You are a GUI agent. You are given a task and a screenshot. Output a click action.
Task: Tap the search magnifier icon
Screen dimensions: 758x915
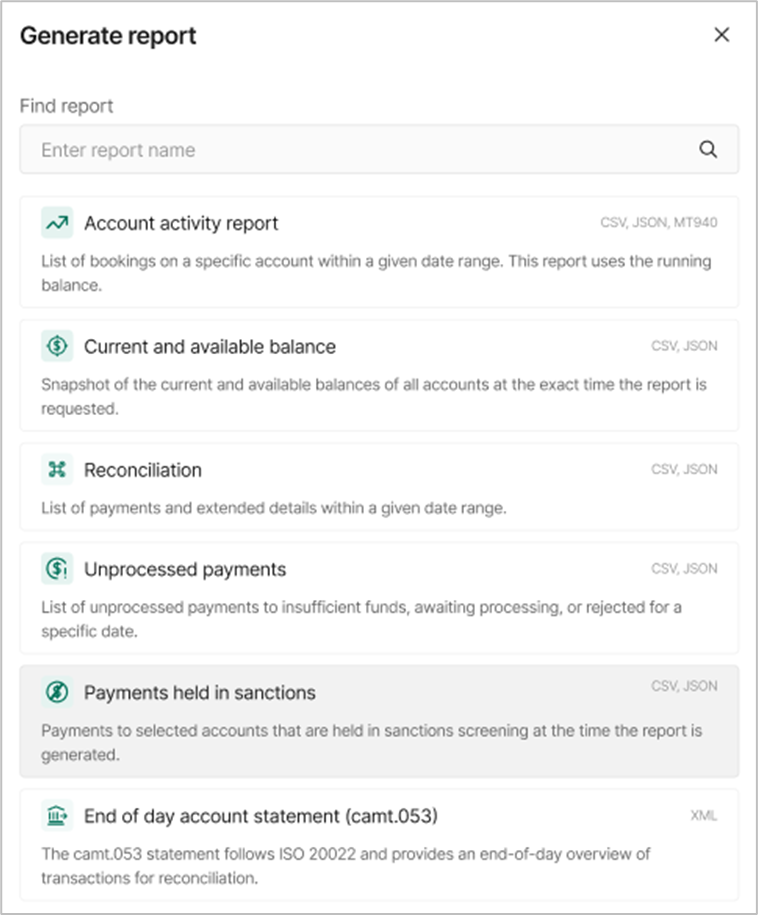coord(708,150)
